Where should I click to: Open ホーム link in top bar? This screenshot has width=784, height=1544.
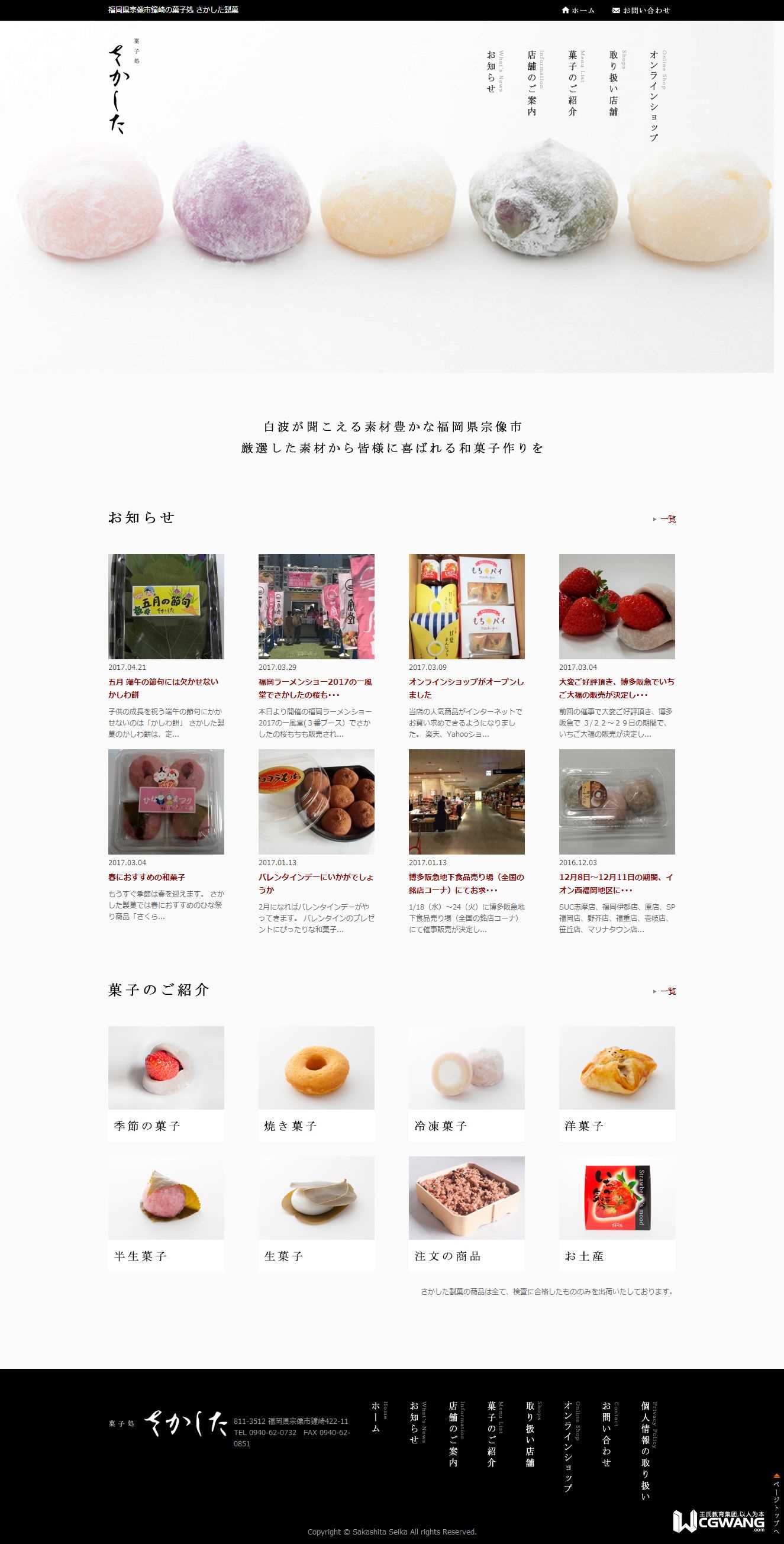pos(579,10)
